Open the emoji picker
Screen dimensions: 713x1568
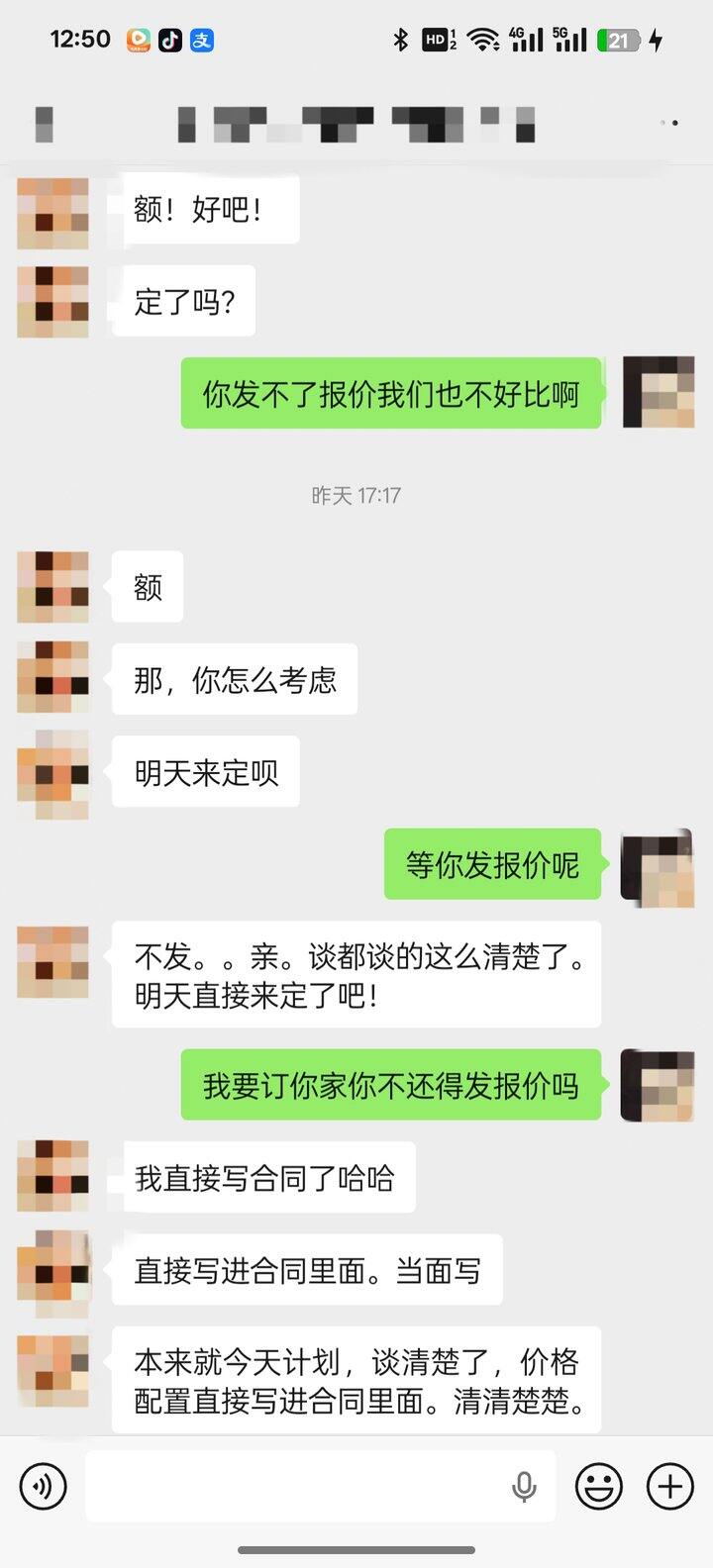coord(599,1486)
